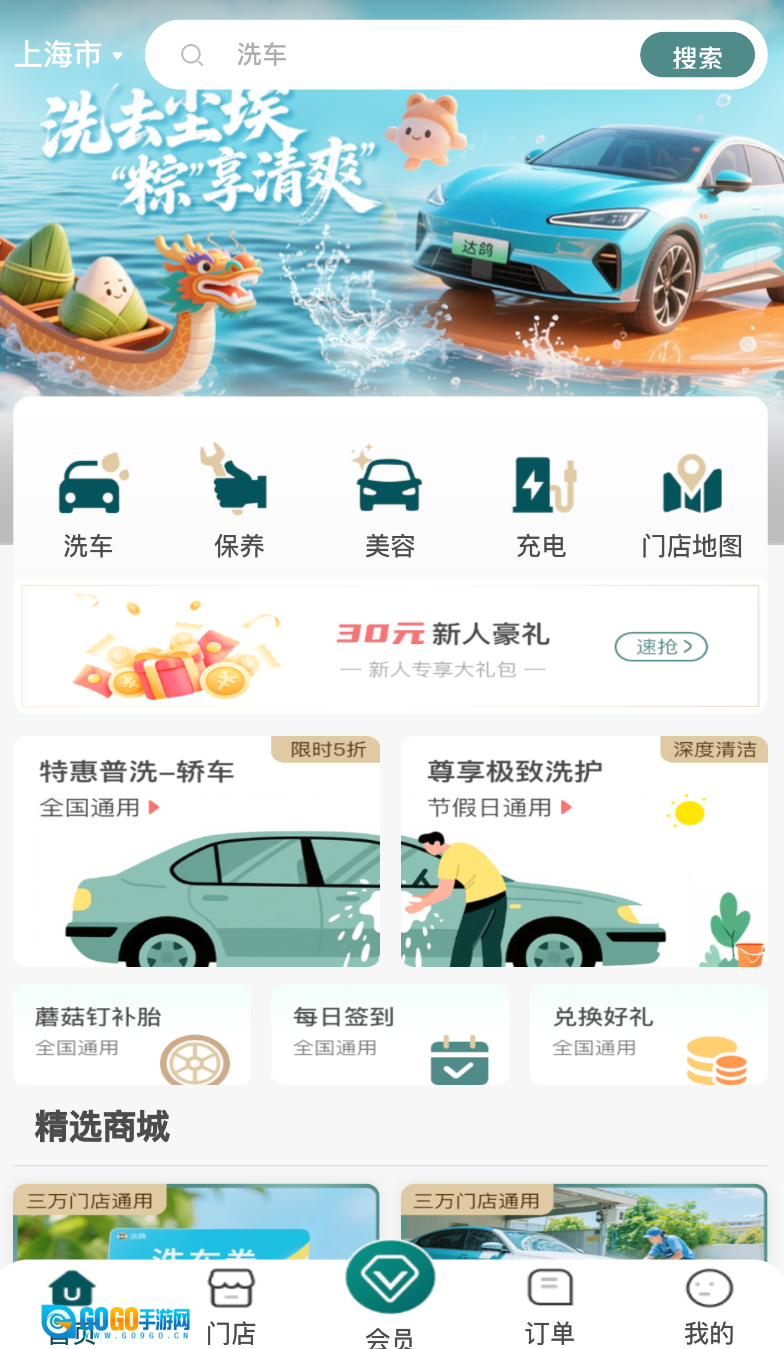Open the 保养 service
The width and height of the screenshot is (784, 1349).
click(x=239, y=505)
